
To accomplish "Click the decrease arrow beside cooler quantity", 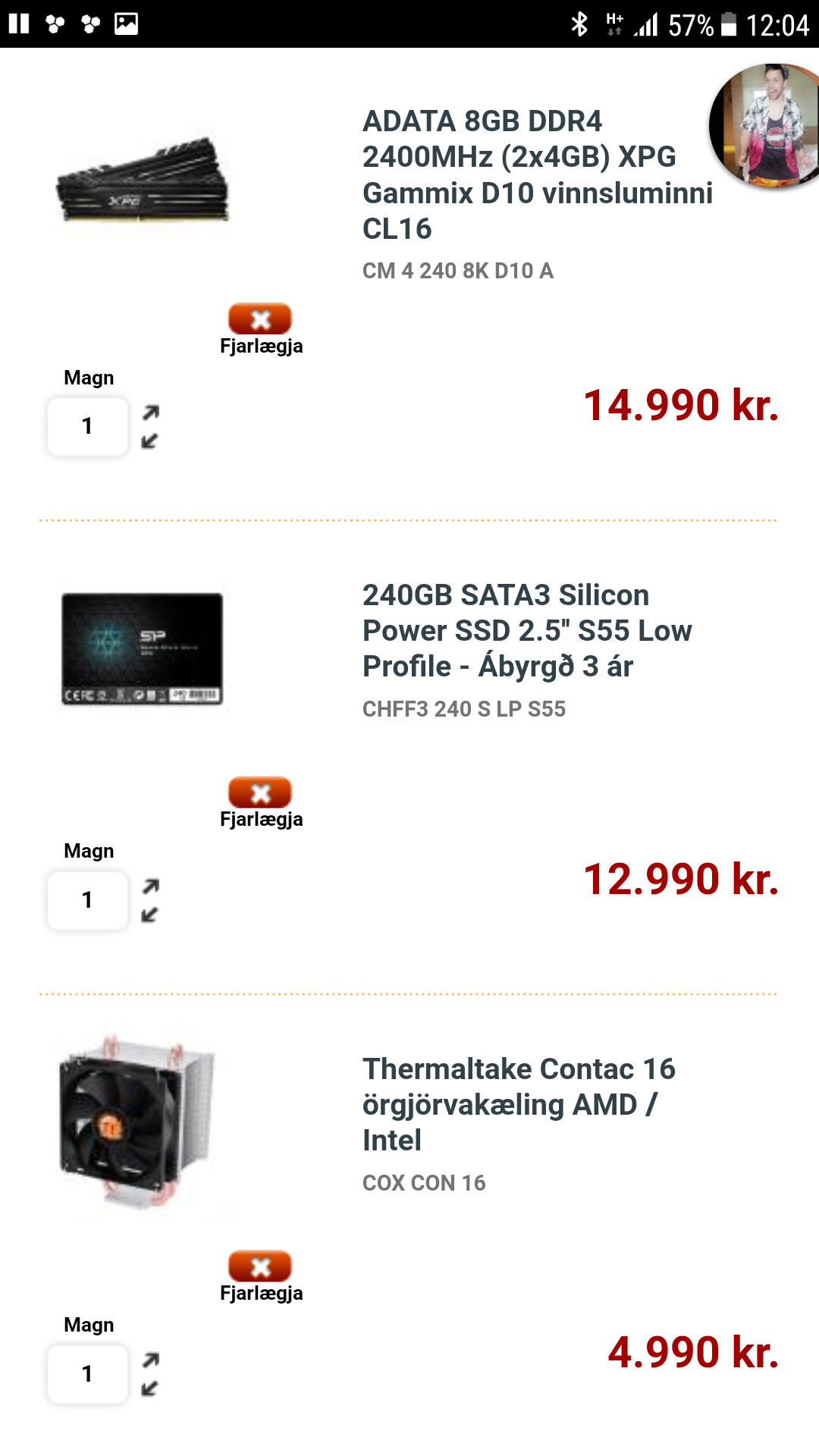I will click(149, 1389).
